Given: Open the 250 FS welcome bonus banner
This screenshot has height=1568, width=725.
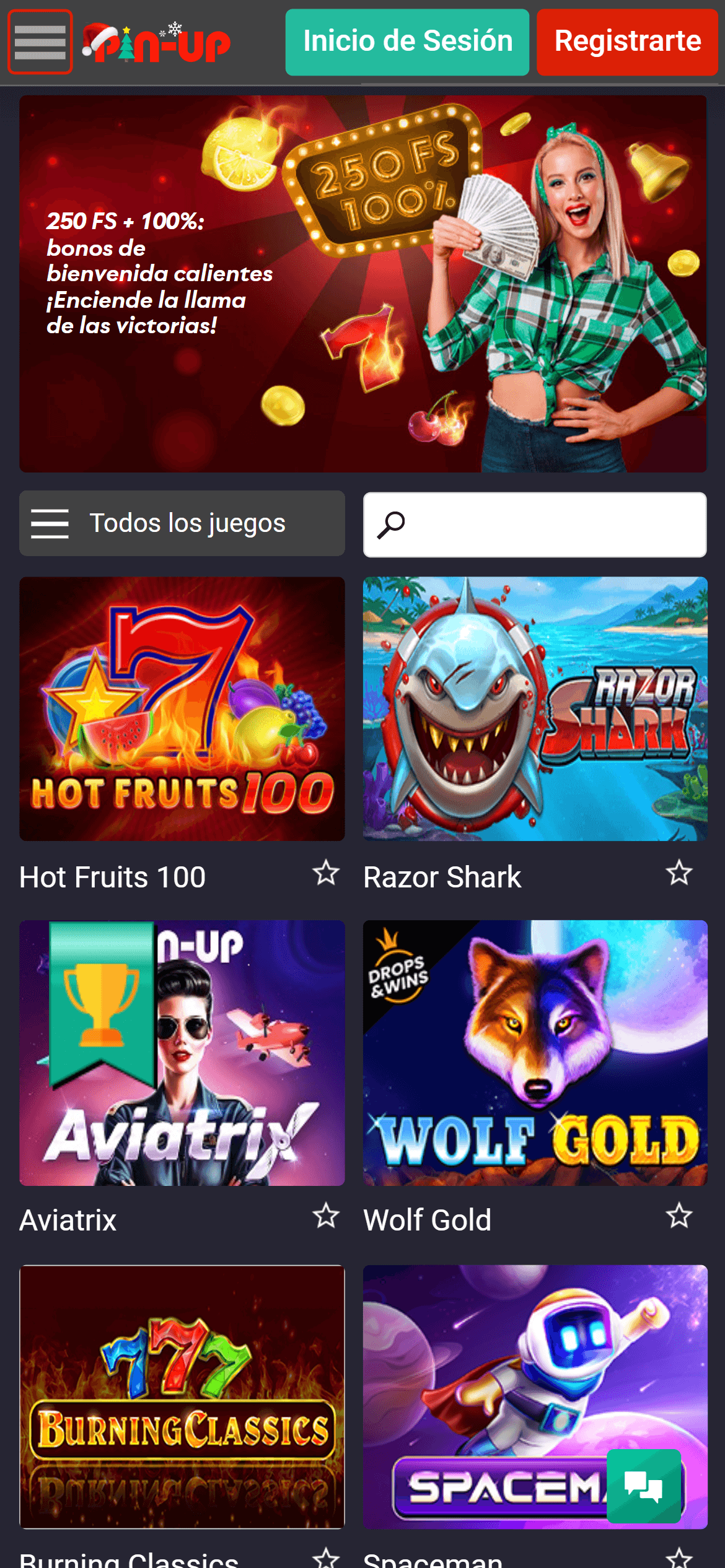Looking at the screenshot, I should [362, 284].
